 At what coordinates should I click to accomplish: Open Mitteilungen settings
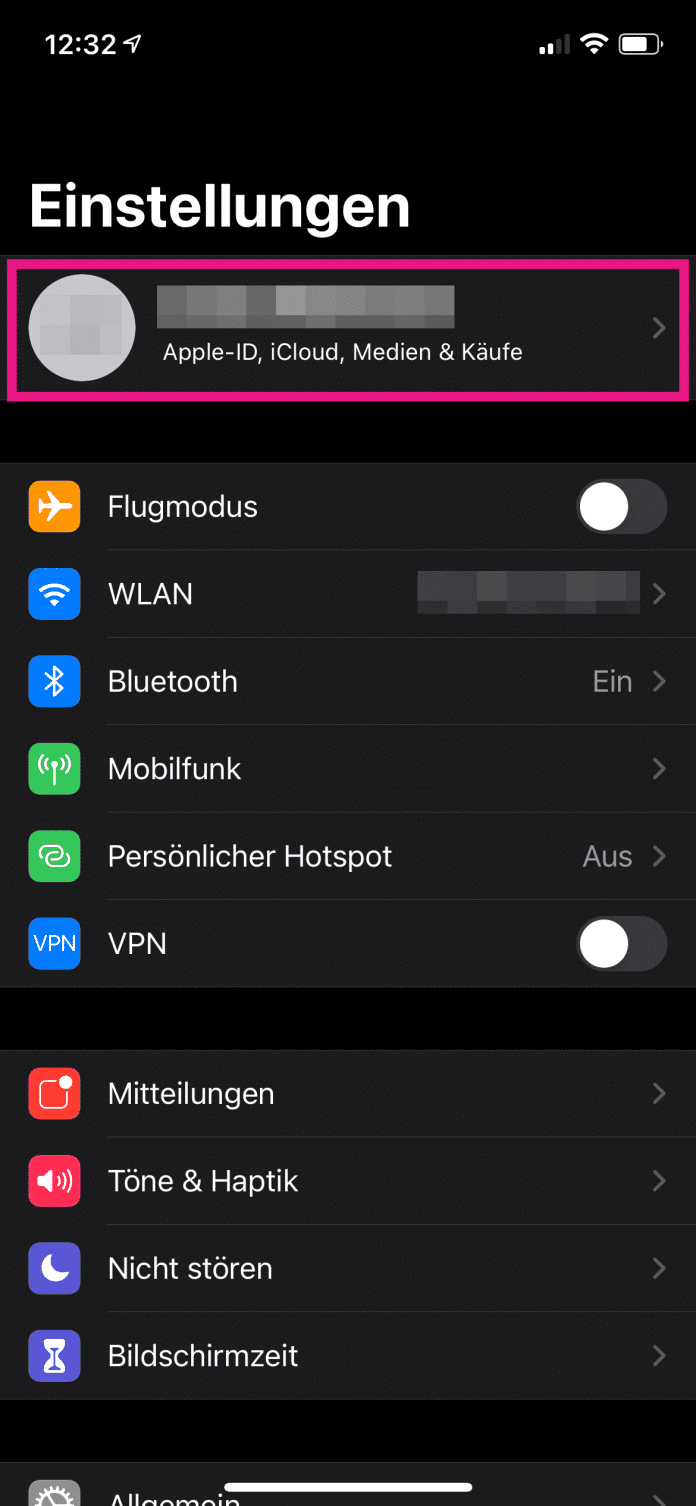(347, 1094)
